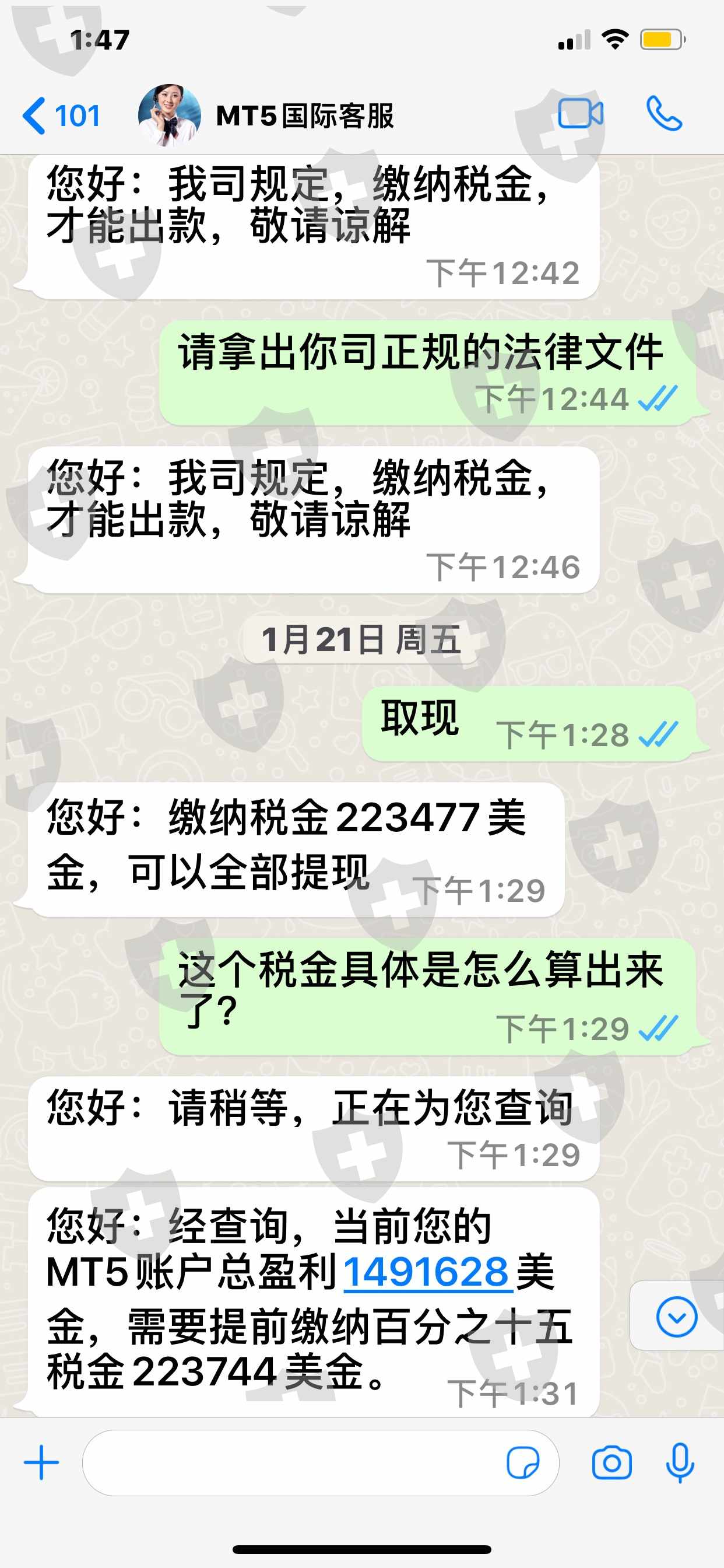
Task: Start a voice call with MT5国际客服
Action: 664,114
